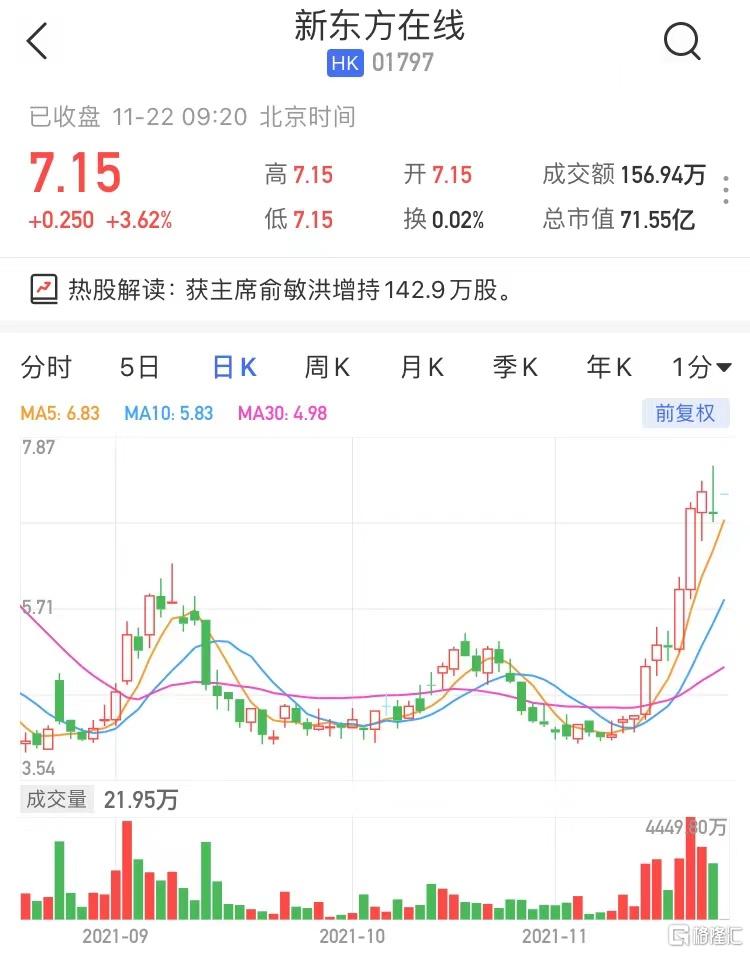The width and height of the screenshot is (750, 953).
Task: View the 月K monthly chart
Action: pos(421,368)
